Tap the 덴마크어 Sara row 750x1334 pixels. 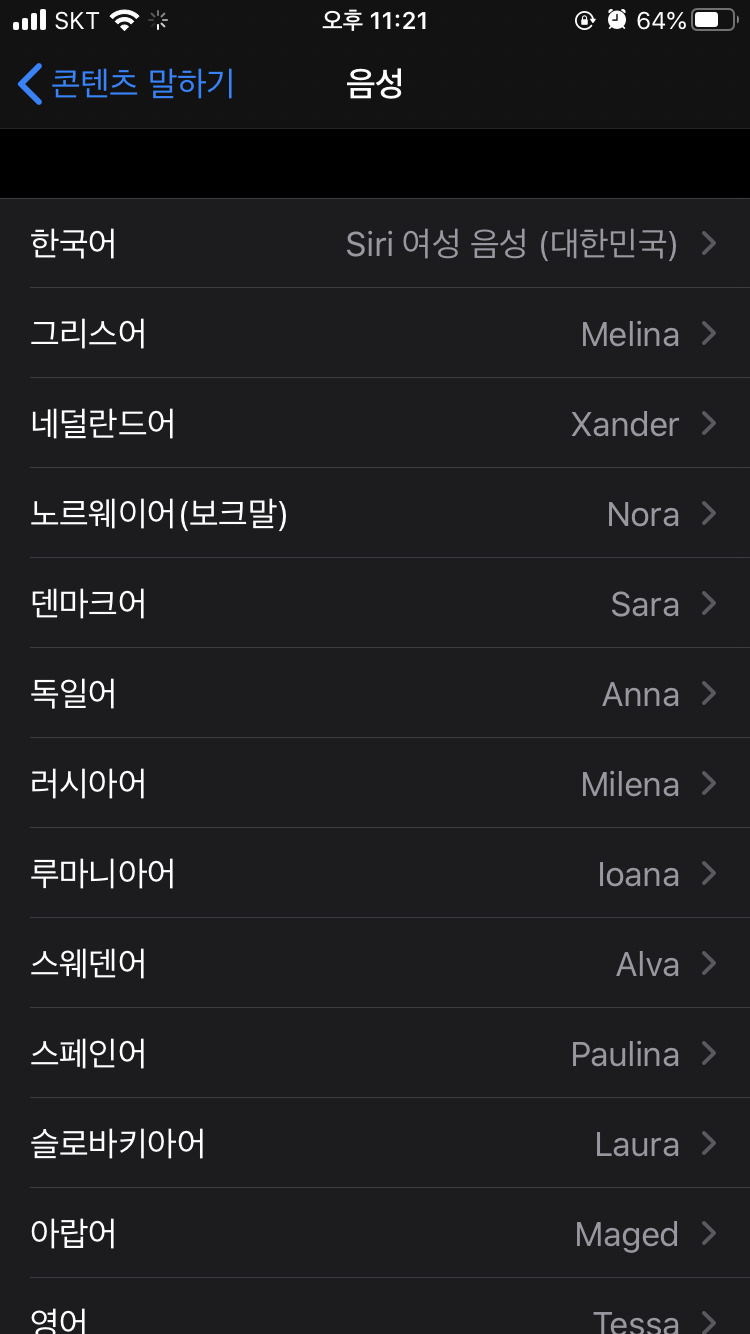coord(375,603)
